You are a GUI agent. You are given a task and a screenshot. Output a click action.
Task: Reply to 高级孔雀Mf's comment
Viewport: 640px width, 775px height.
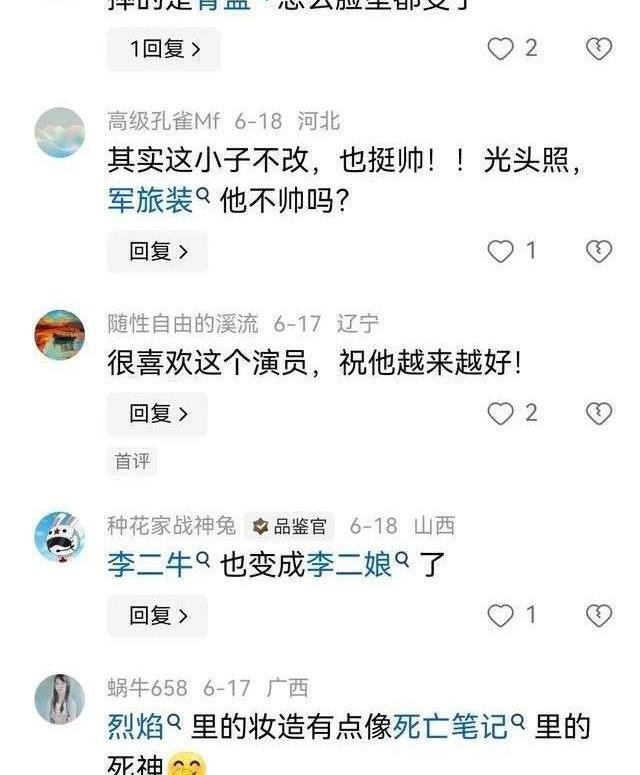[157, 252]
